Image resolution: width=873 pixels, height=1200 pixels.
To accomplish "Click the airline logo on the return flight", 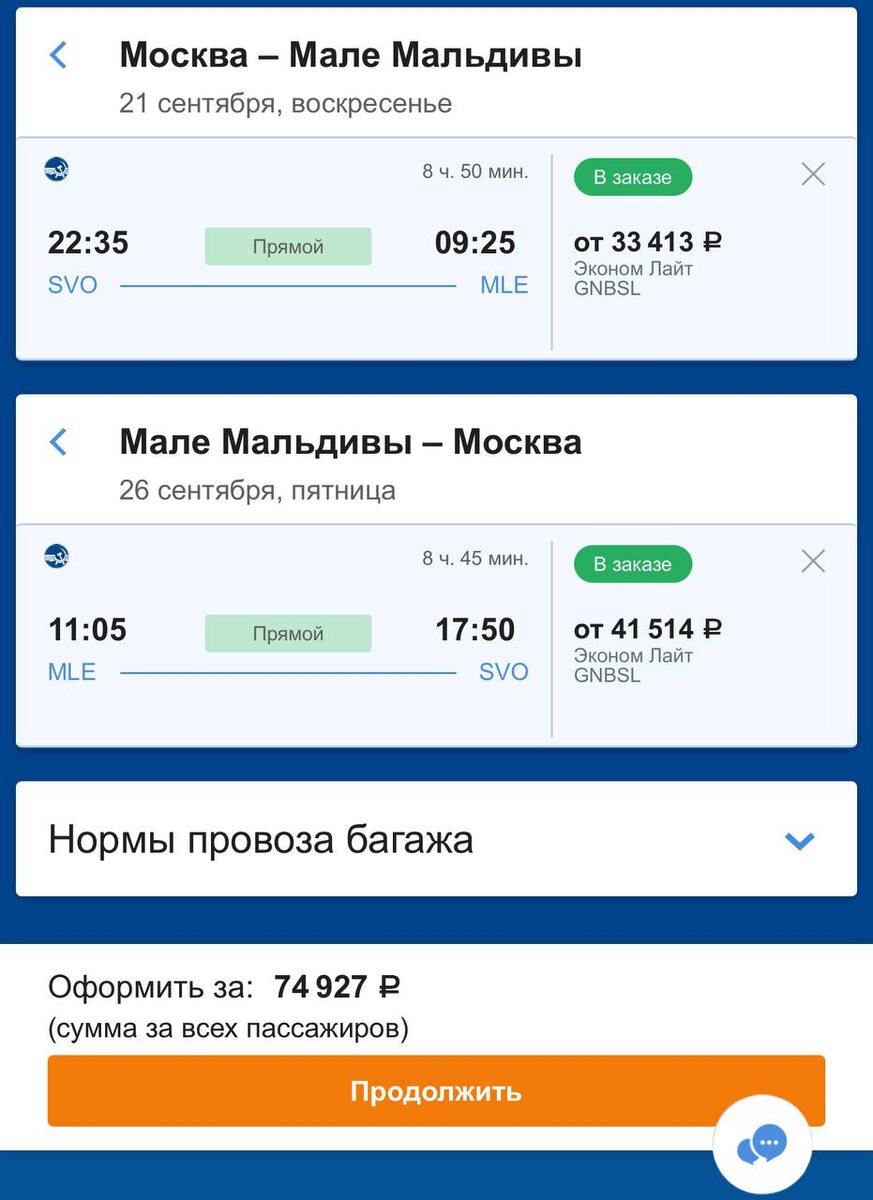I will point(56,558).
